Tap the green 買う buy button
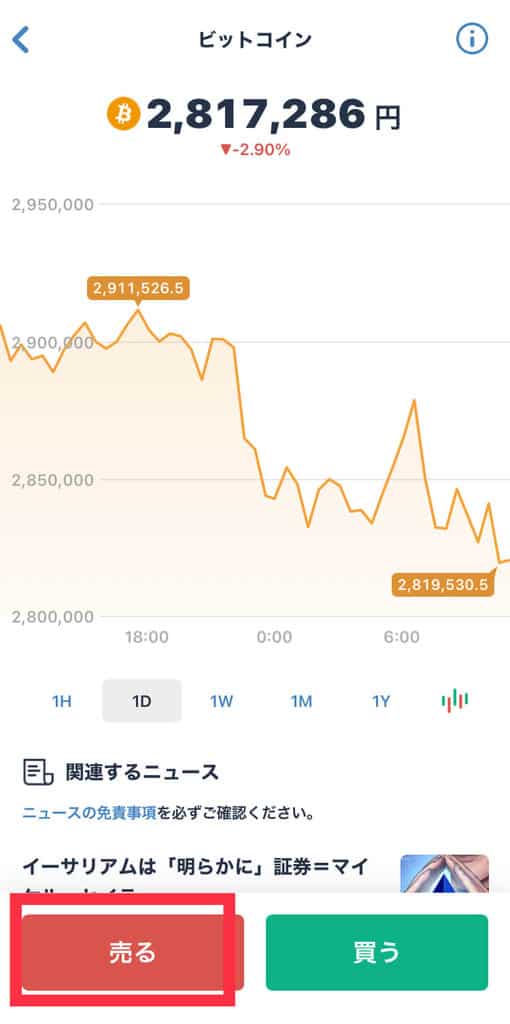Image resolution: width=510 pixels, height=1024 pixels. point(377,953)
